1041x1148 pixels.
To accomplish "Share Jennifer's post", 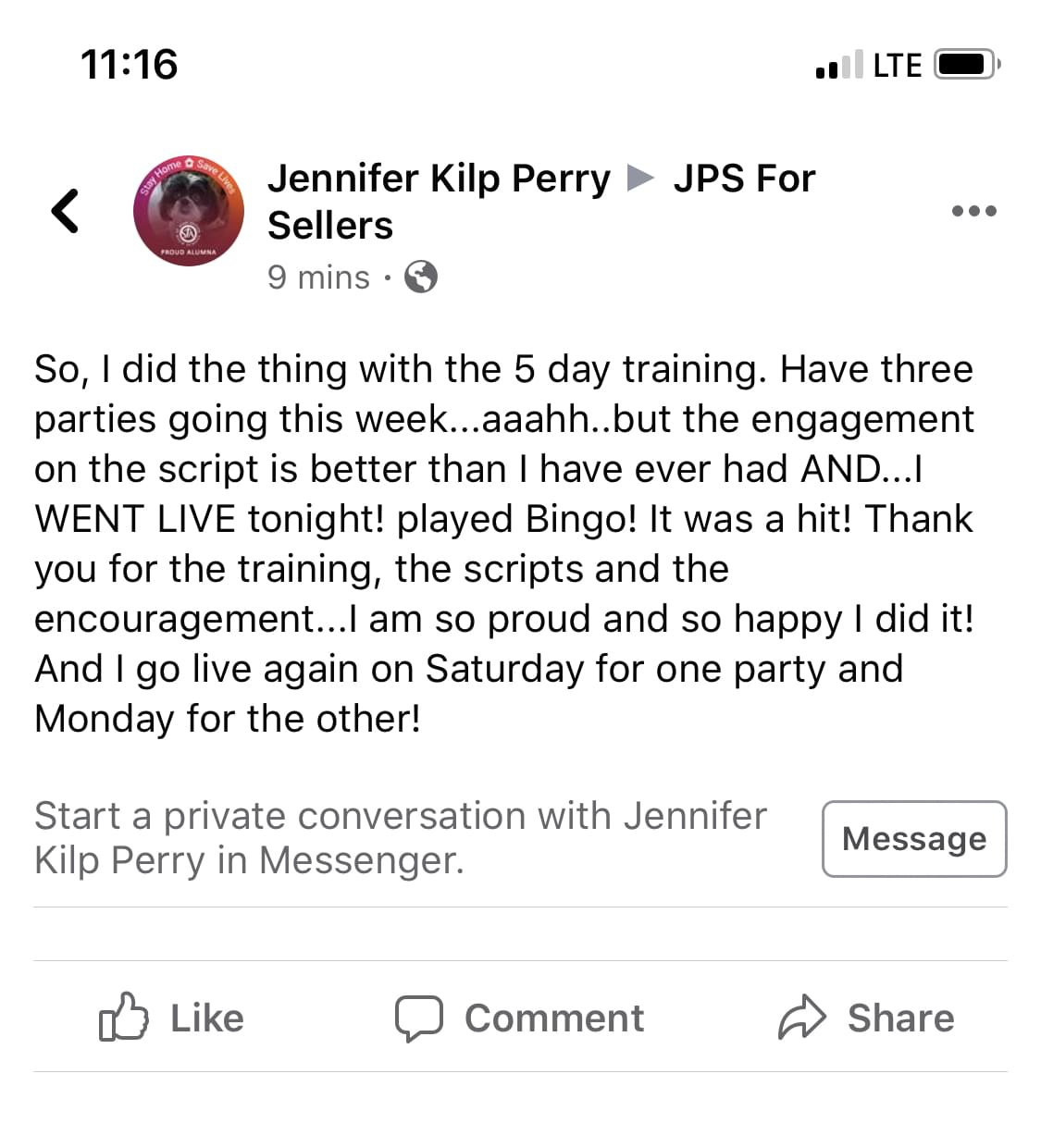I will (x=866, y=1018).
